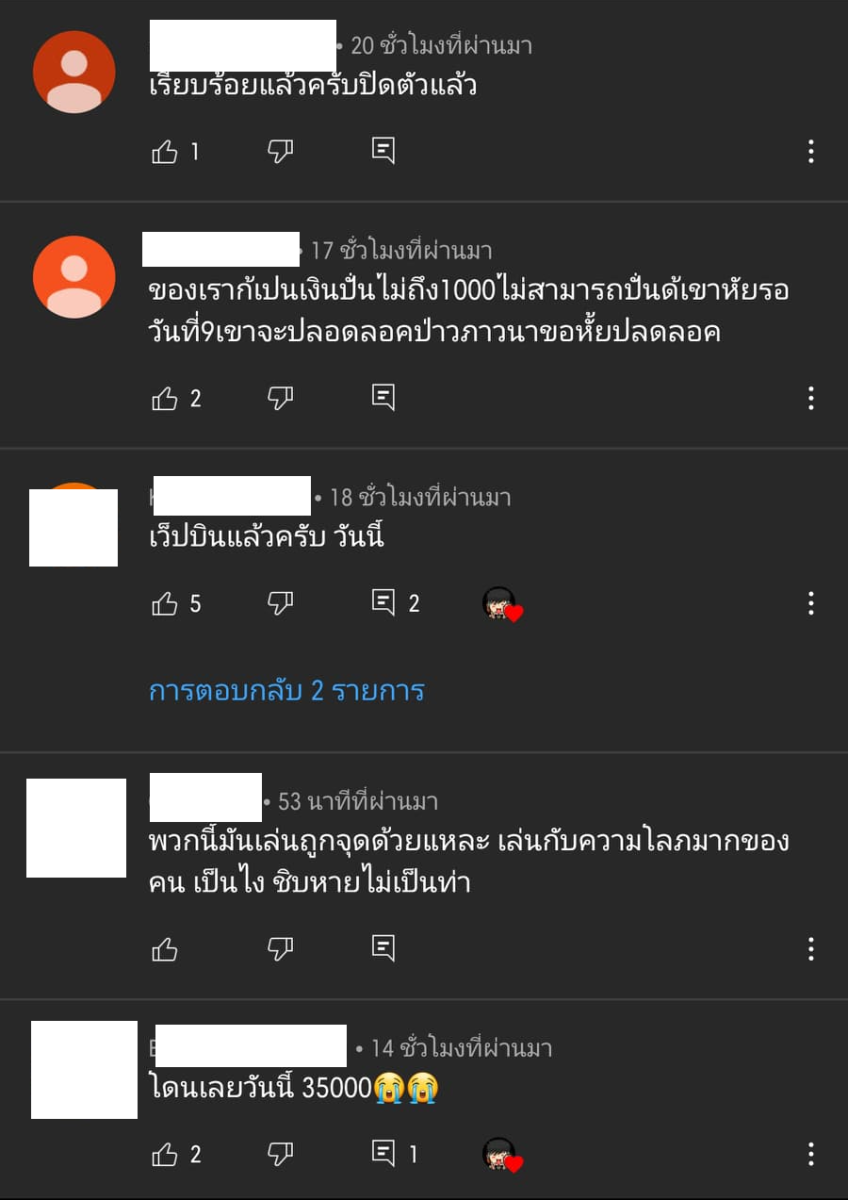This screenshot has height=1200, width=848.
Task: Open three-dot menu for "พวกนี้มันเล่นถูกจุด" comment
Action: tap(811, 949)
